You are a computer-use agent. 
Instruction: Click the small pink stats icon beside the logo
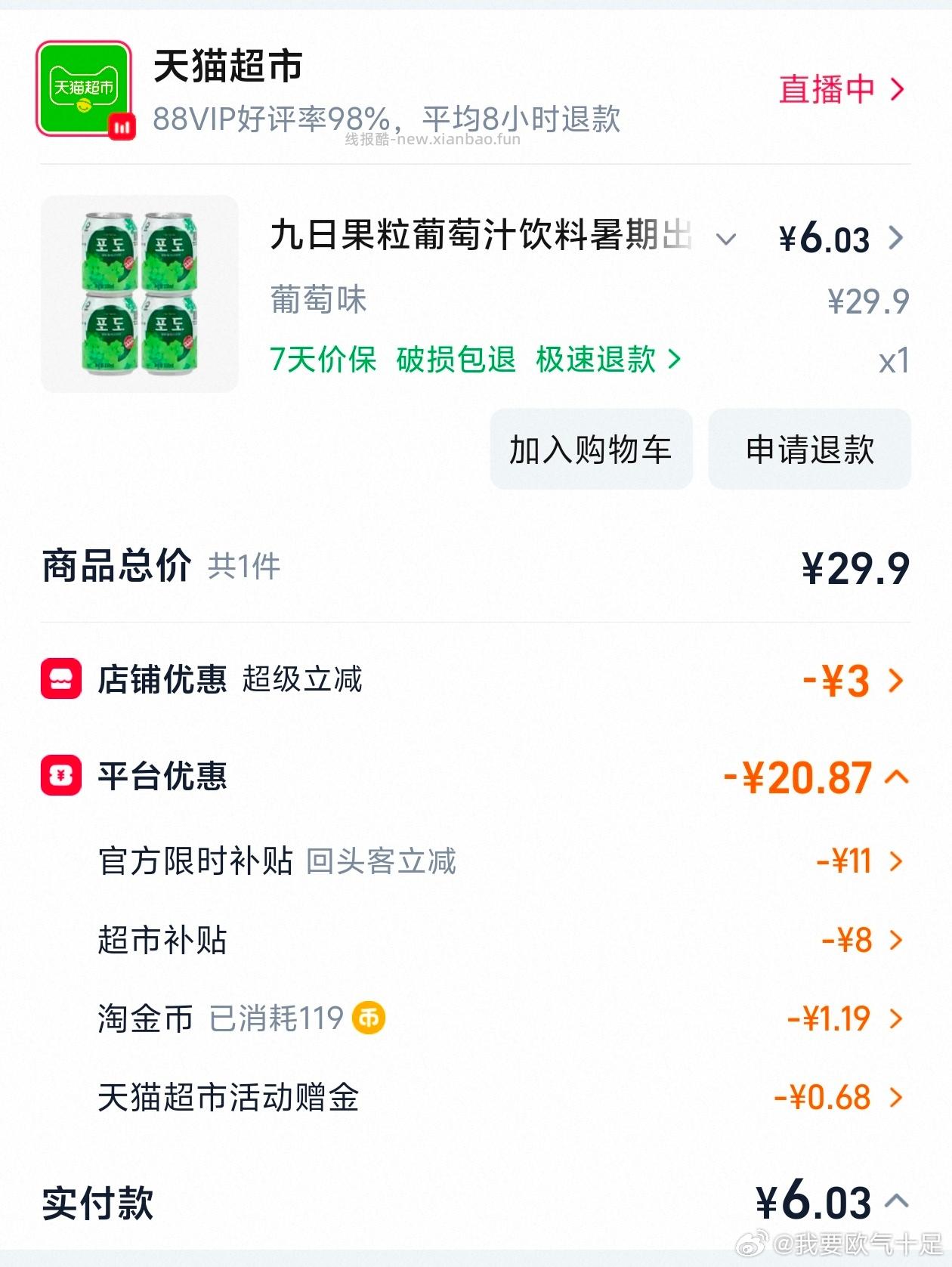tap(121, 125)
